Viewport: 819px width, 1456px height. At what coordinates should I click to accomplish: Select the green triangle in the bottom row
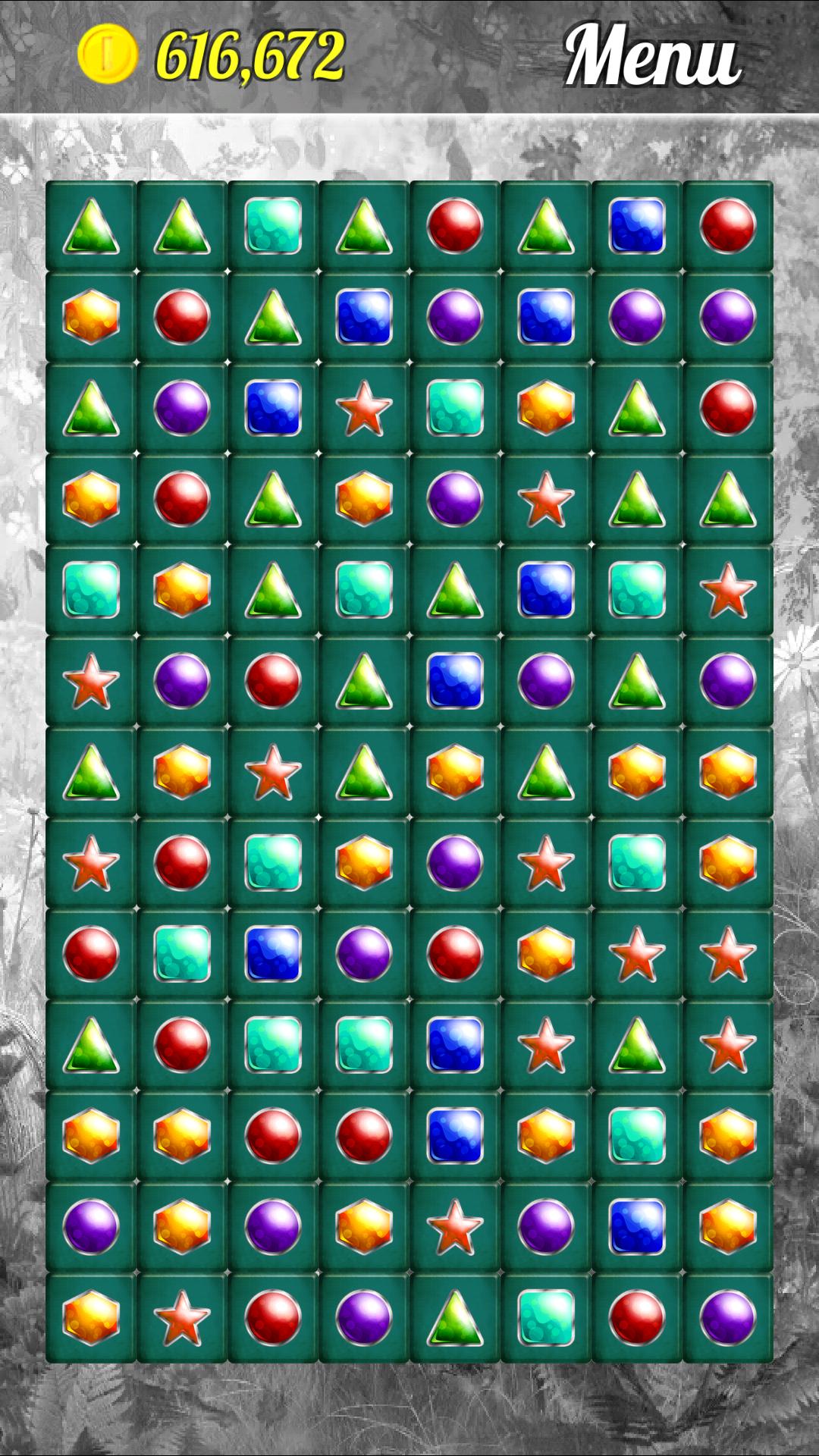click(455, 1318)
